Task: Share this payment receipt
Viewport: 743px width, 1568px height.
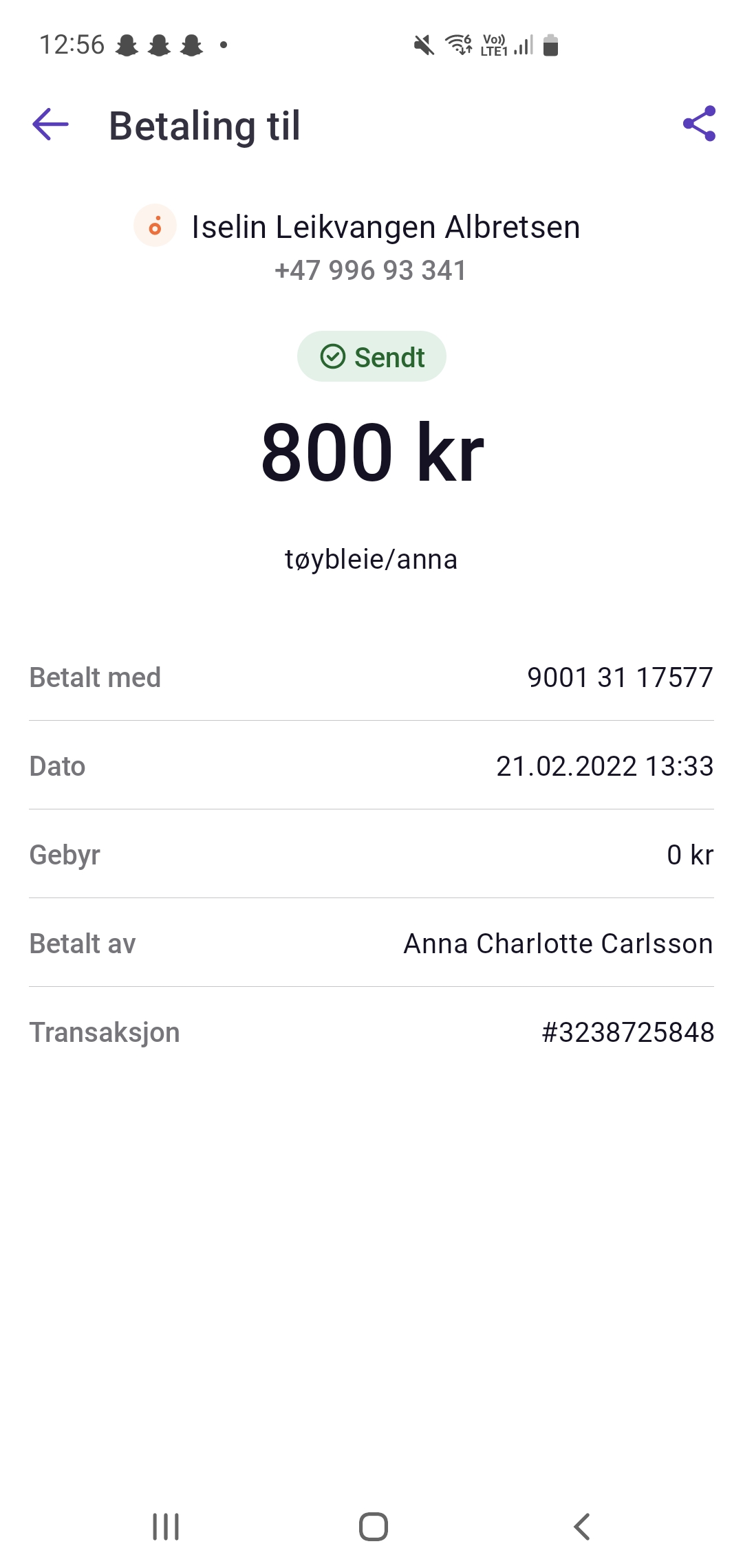Action: coord(699,124)
